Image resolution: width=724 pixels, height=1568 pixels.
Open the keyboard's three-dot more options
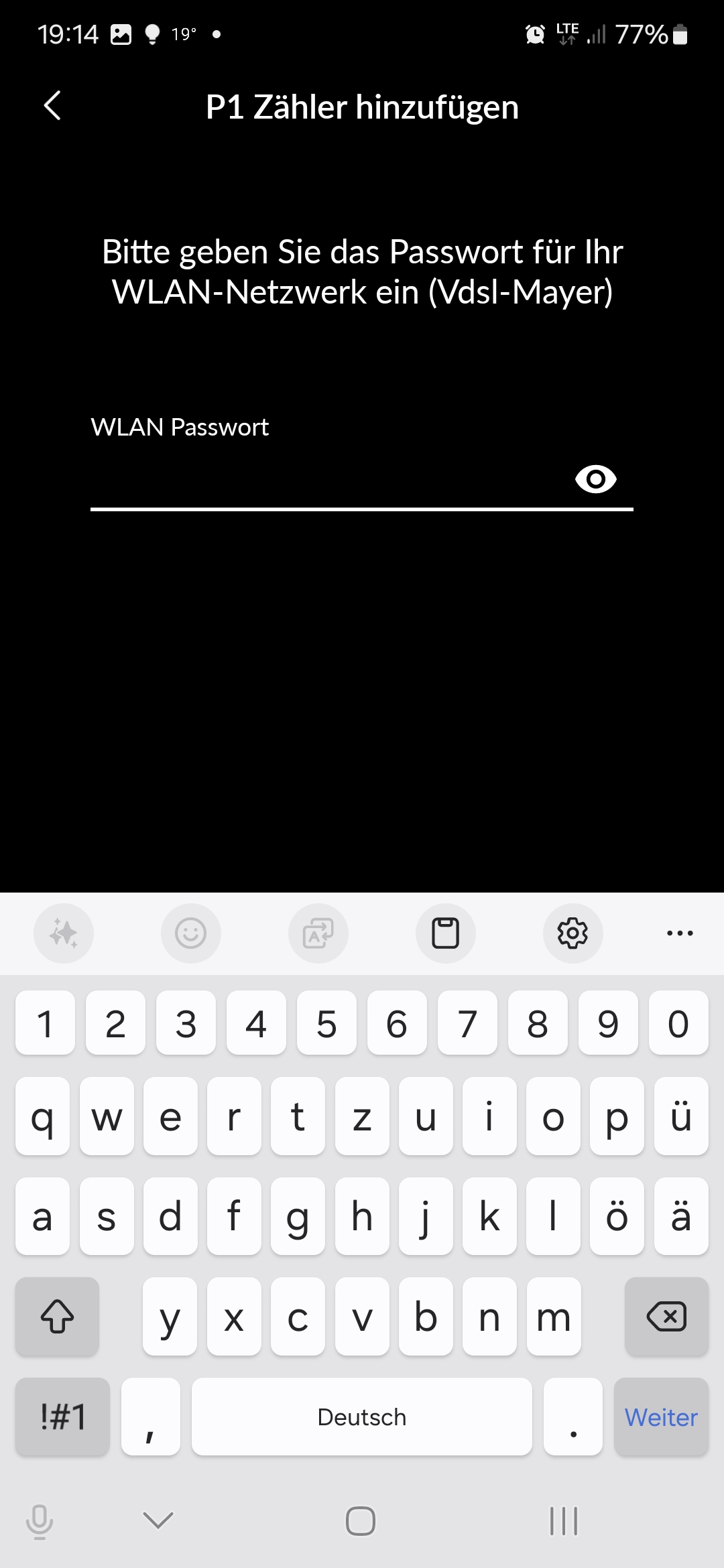(680, 933)
